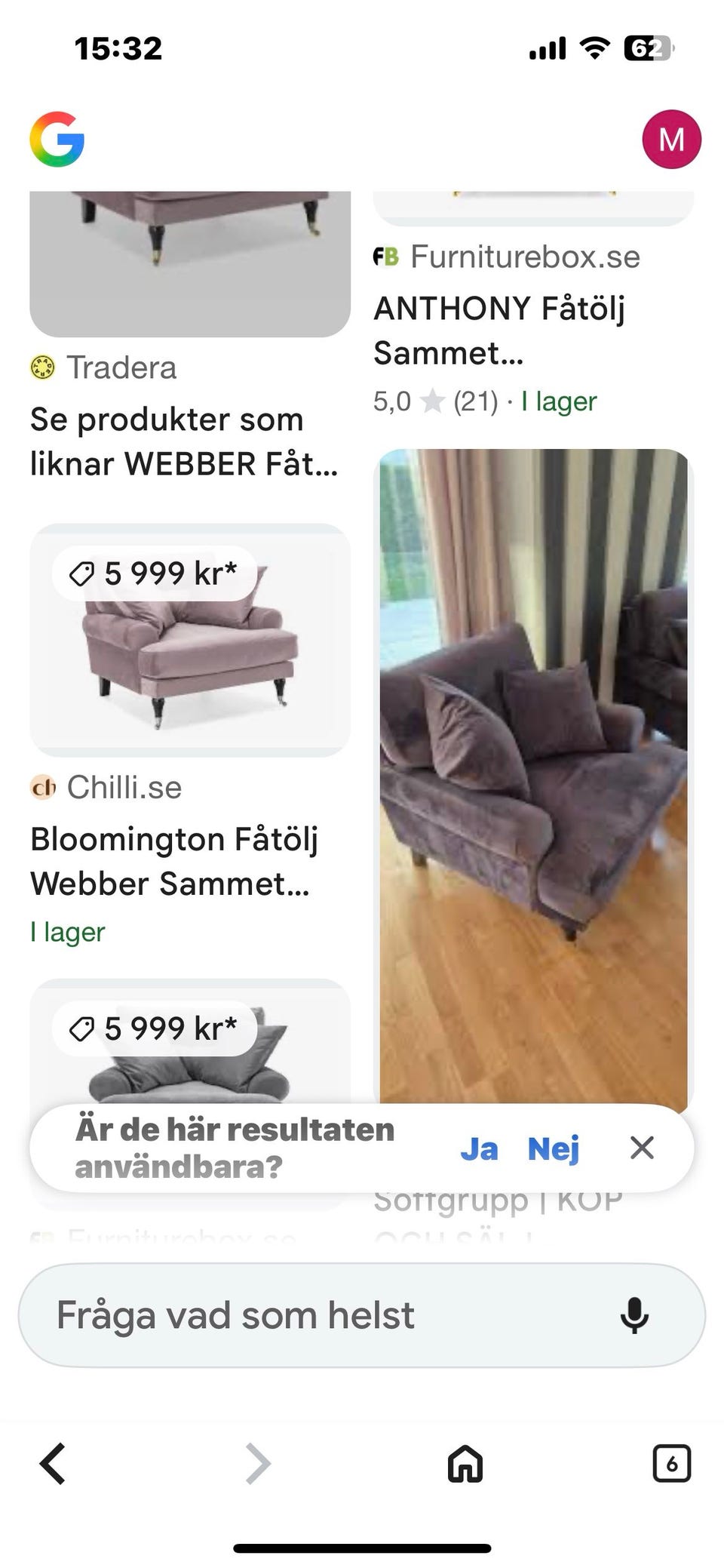
Task: Dismiss the feedback prompt with X
Action: (642, 1148)
